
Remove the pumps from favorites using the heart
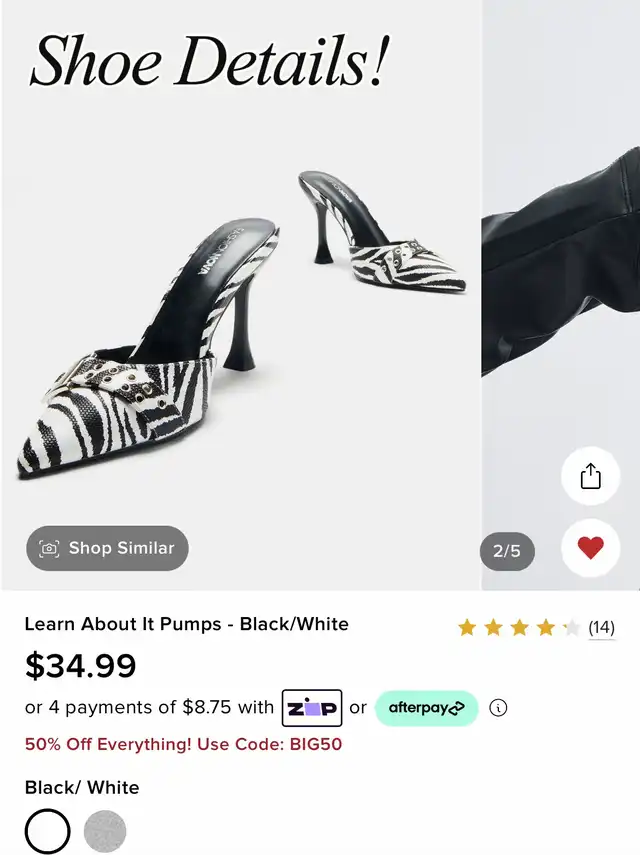(590, 548)
